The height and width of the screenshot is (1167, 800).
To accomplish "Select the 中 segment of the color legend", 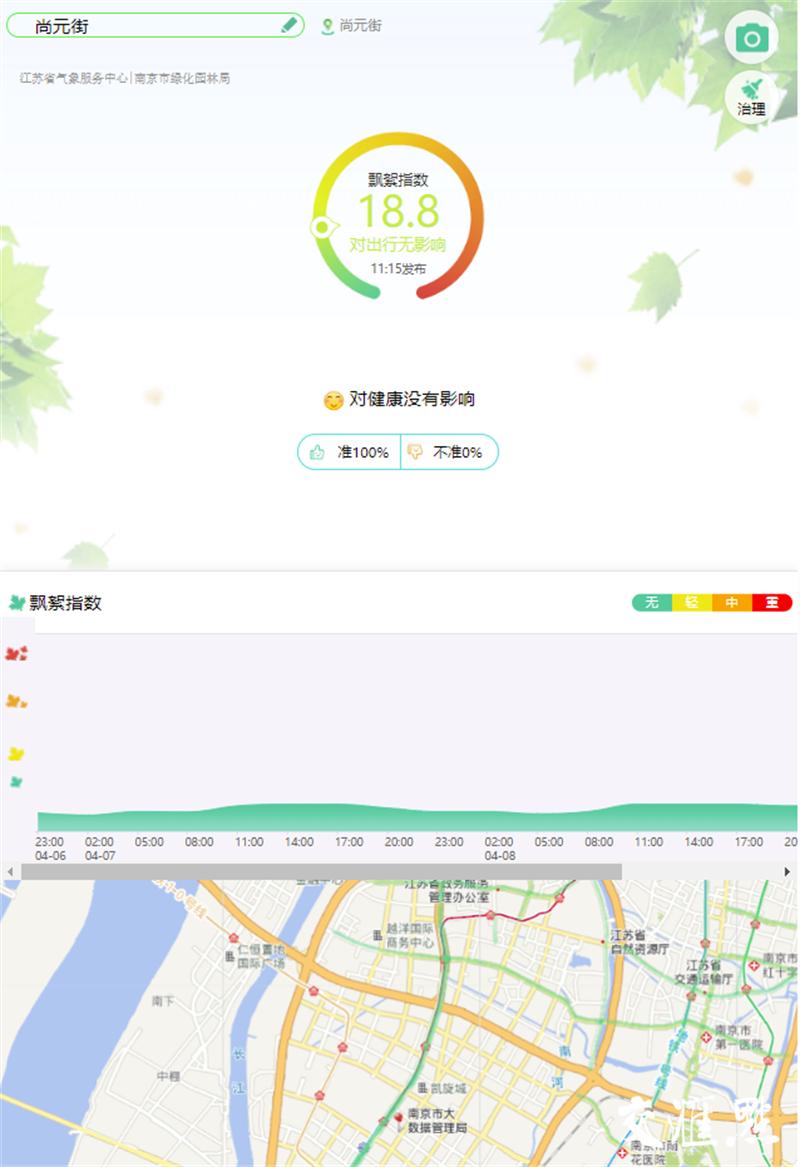I will pyautogui.click(x=731, y=603).
